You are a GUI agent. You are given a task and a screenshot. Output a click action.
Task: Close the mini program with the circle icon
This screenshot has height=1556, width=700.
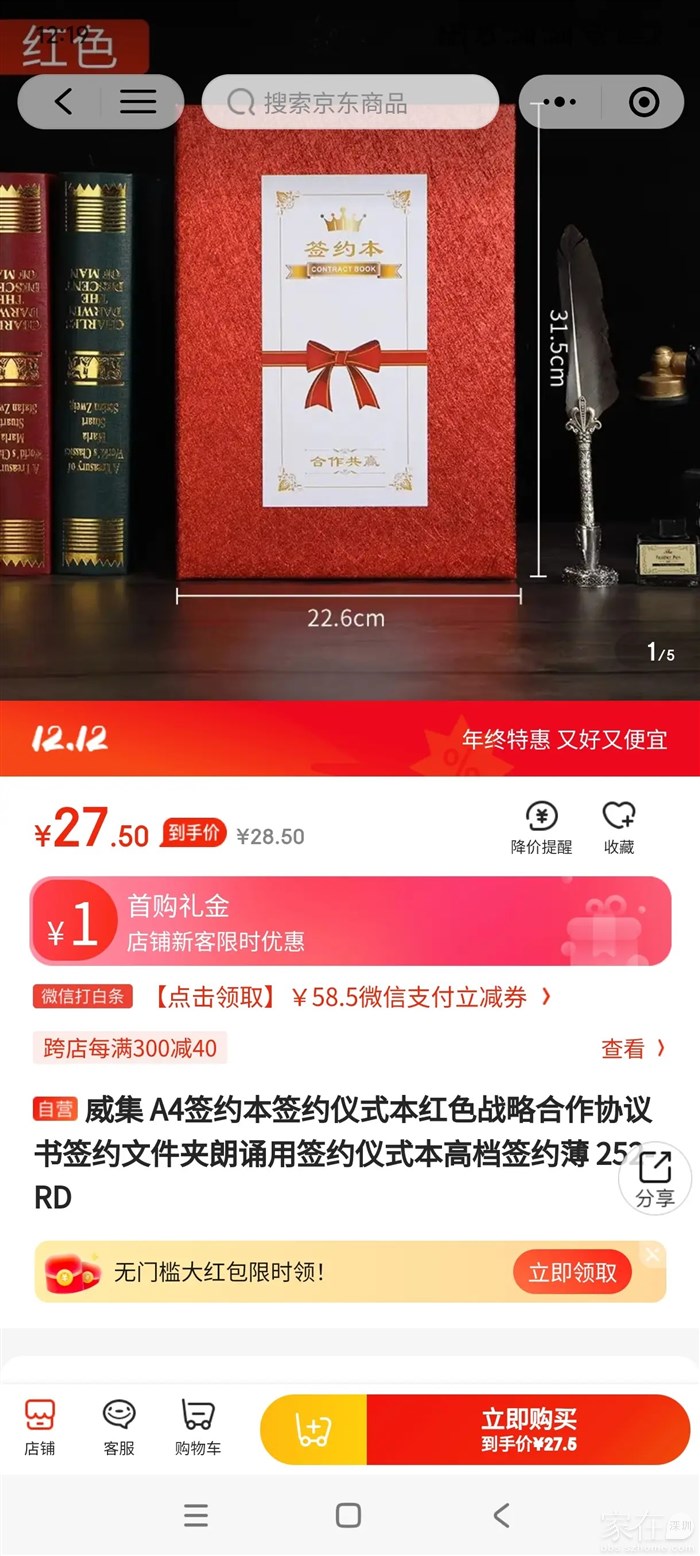(x=643, y=102)
